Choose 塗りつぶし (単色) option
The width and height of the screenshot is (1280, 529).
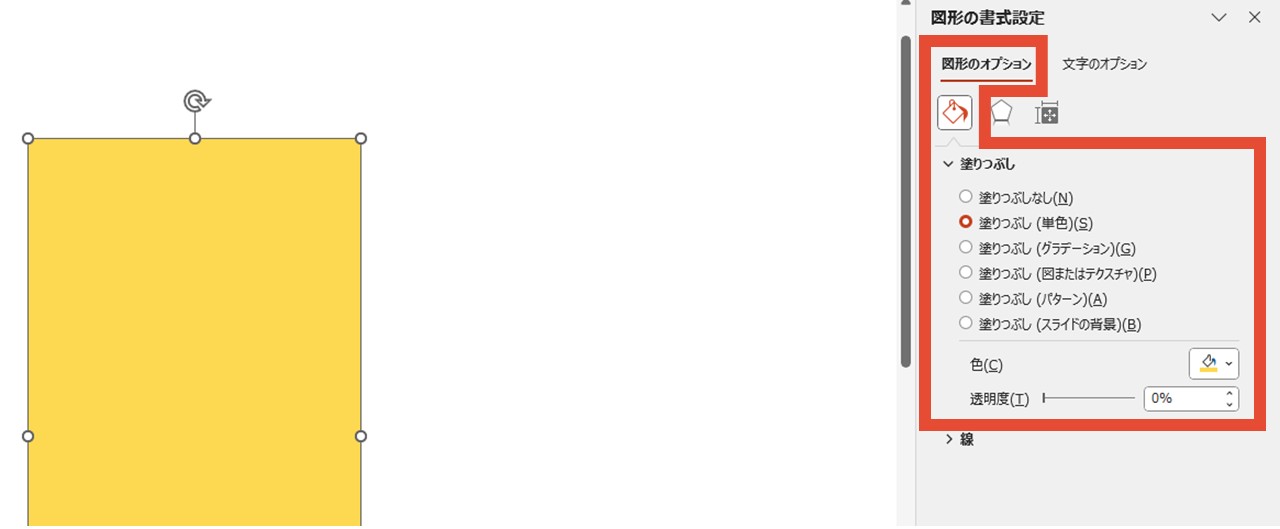click(966, 222)
